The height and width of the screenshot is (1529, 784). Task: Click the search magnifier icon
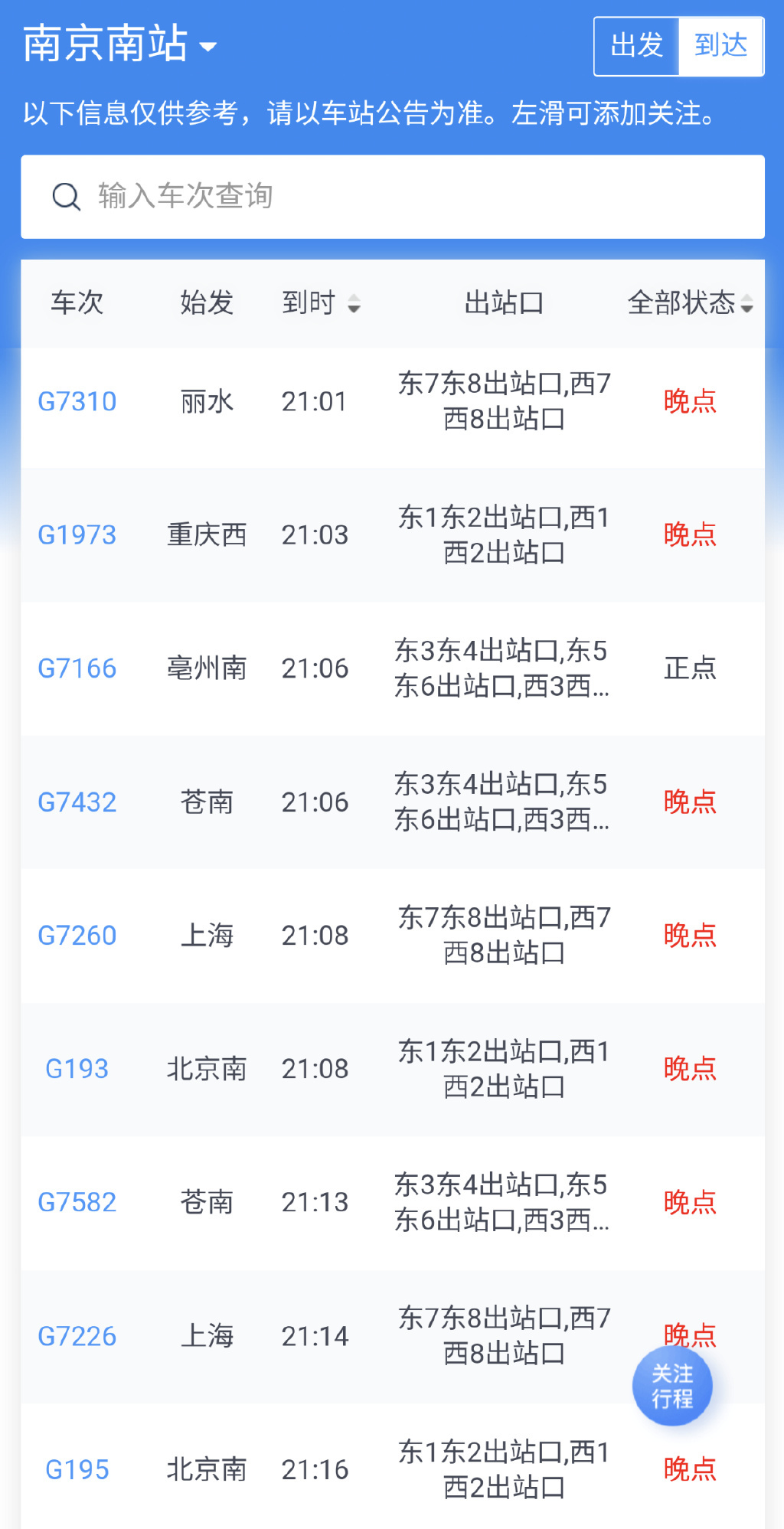coord(67,196)
